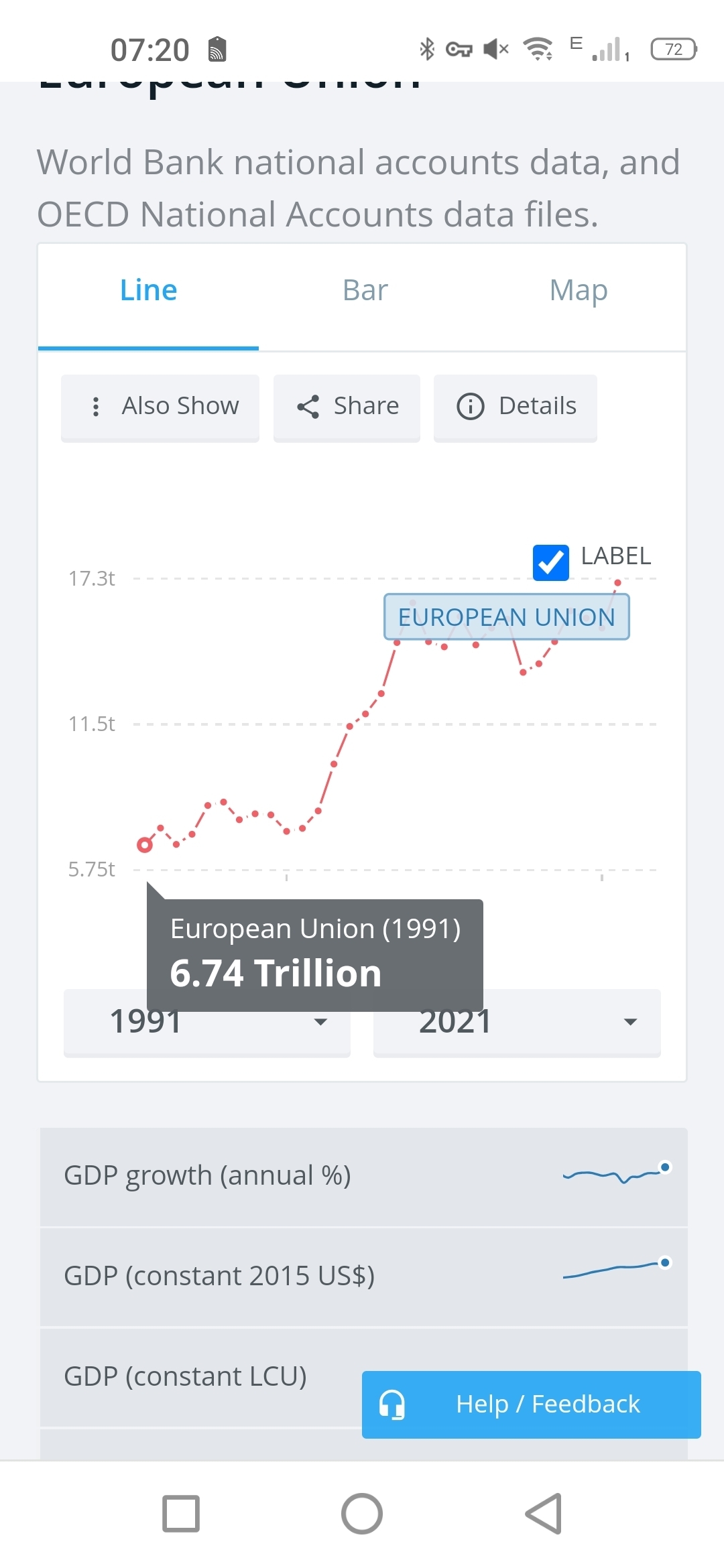This screenshot has height=1568, width=724.
Task: Share this GDP chart
Action: click(x=347, y=407)
